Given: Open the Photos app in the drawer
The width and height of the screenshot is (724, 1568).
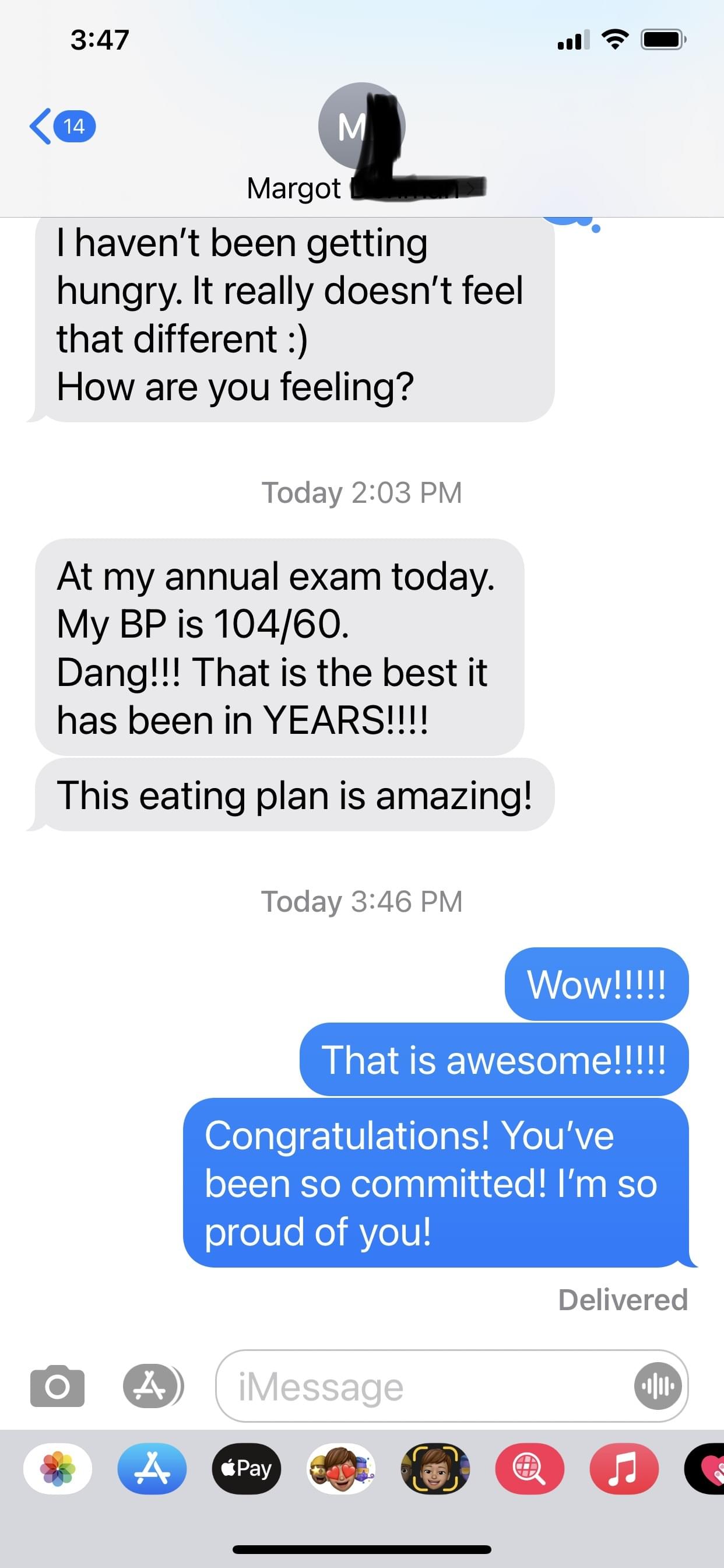Looking at the screenshot, I should [58, 1469].
